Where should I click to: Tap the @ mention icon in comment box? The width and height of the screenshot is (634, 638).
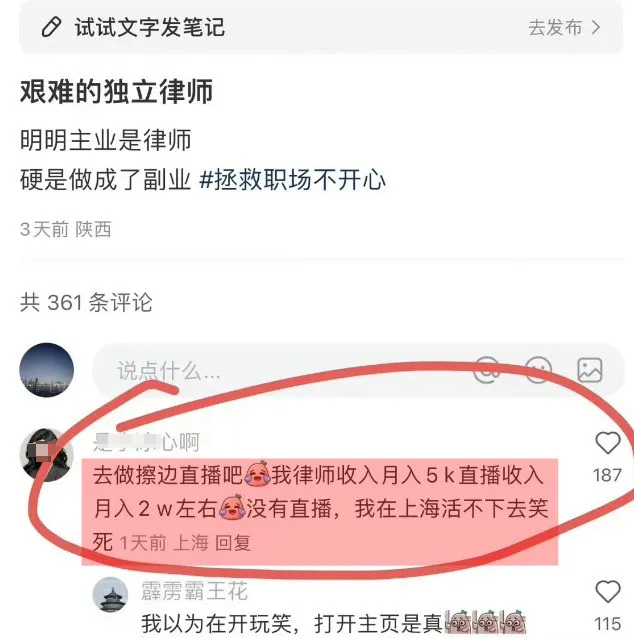(x=487, y=369)
